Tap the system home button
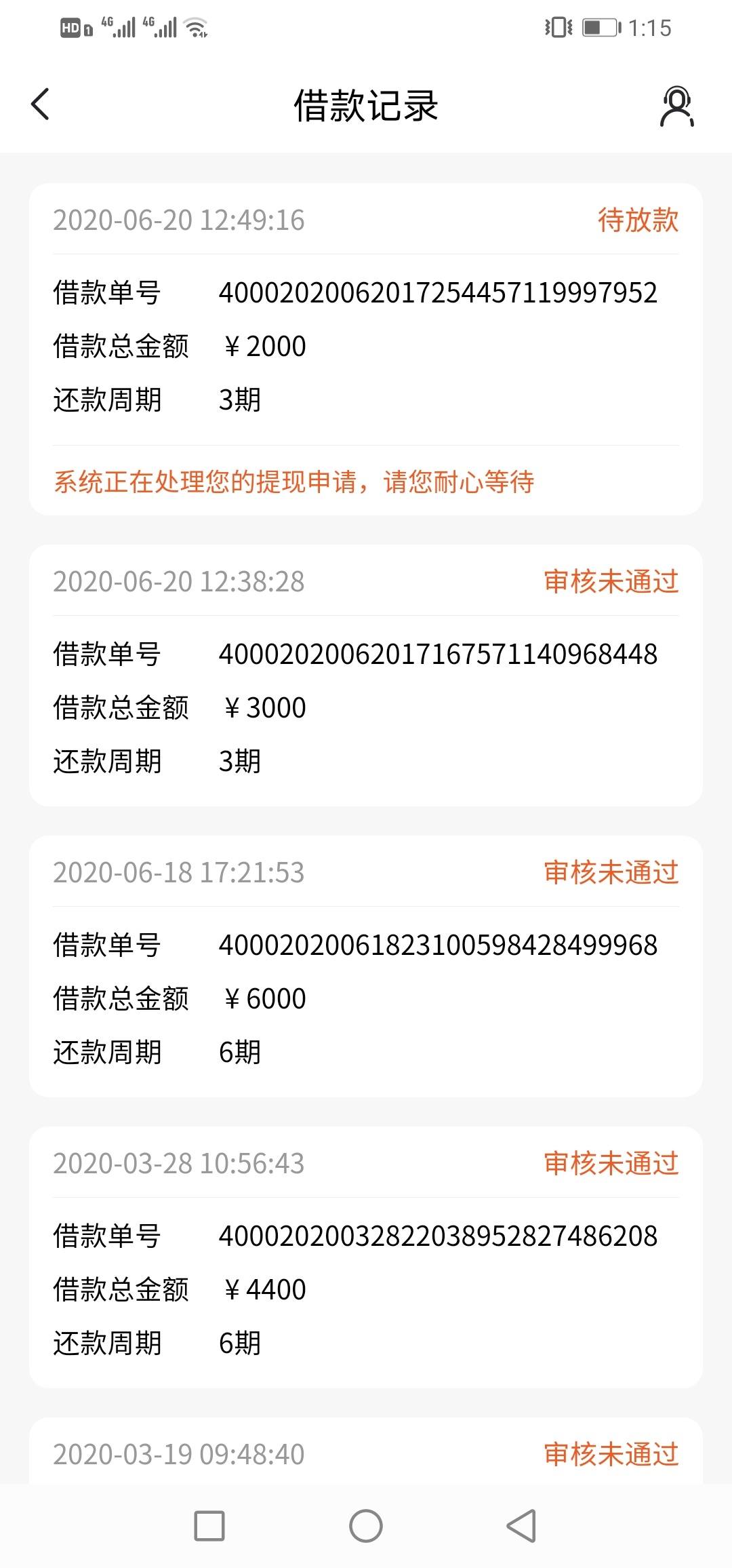Screen dimensions: 732x1568 point(366,1526)
